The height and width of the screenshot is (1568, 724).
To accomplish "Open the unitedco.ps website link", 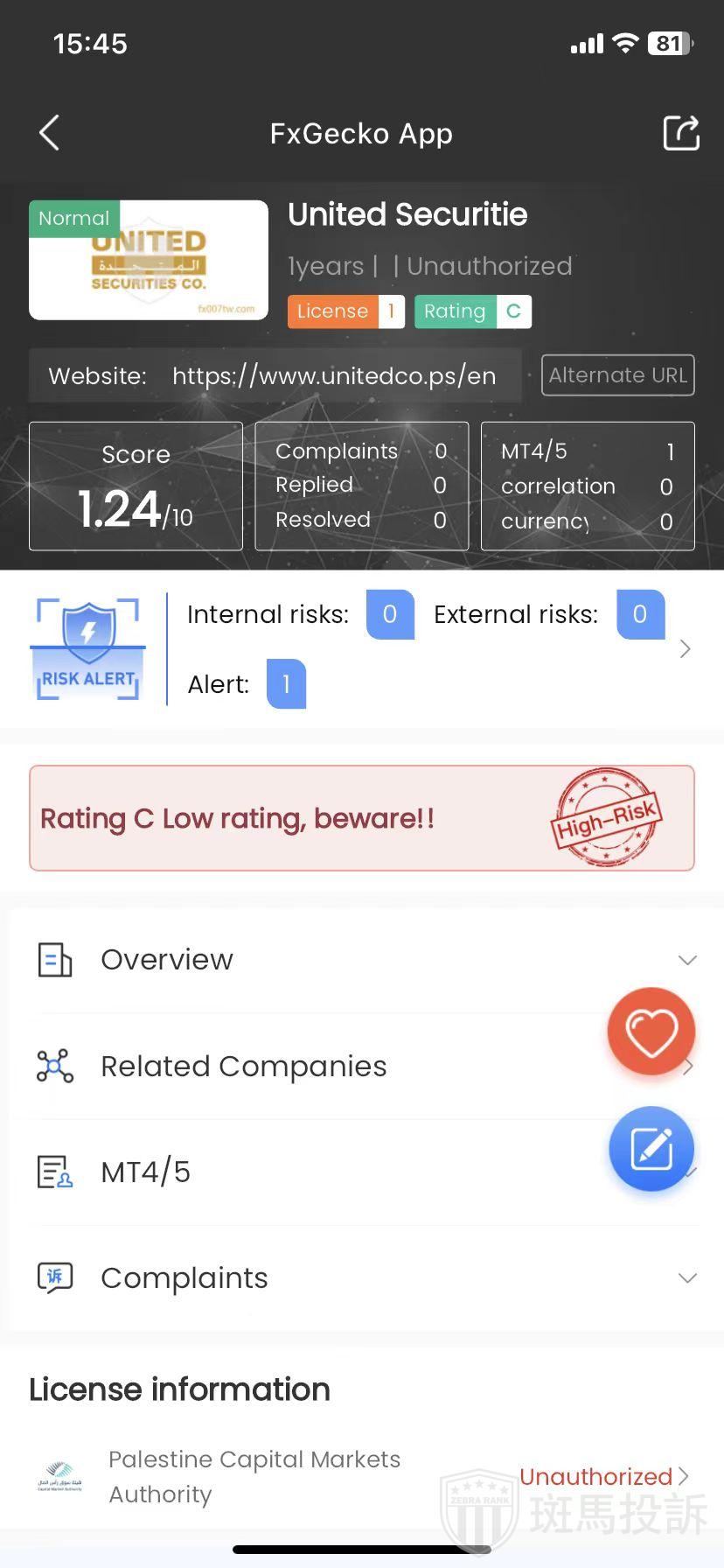I will (333, 376).
